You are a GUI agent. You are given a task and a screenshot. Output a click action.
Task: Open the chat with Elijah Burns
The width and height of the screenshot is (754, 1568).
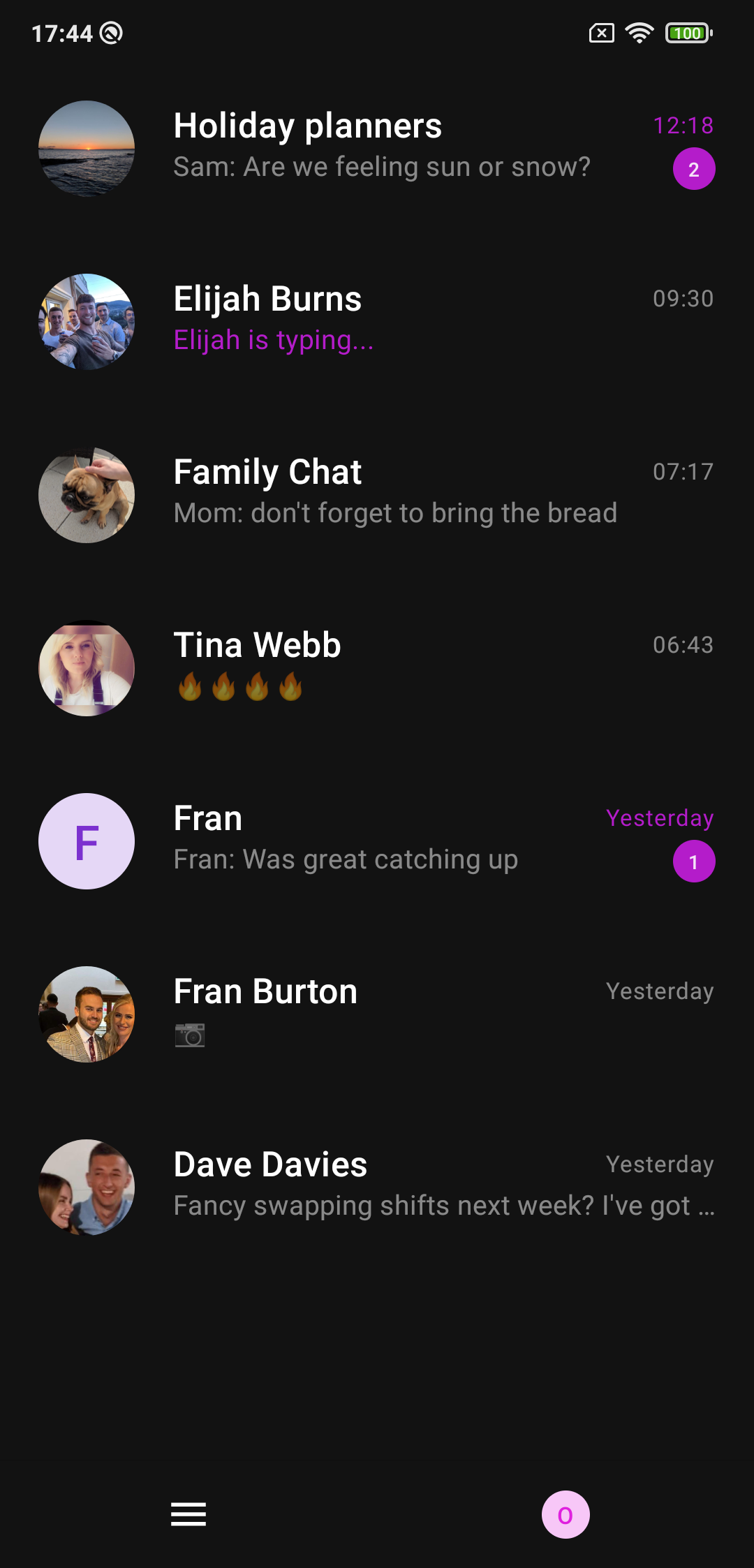tap(377, 321)
